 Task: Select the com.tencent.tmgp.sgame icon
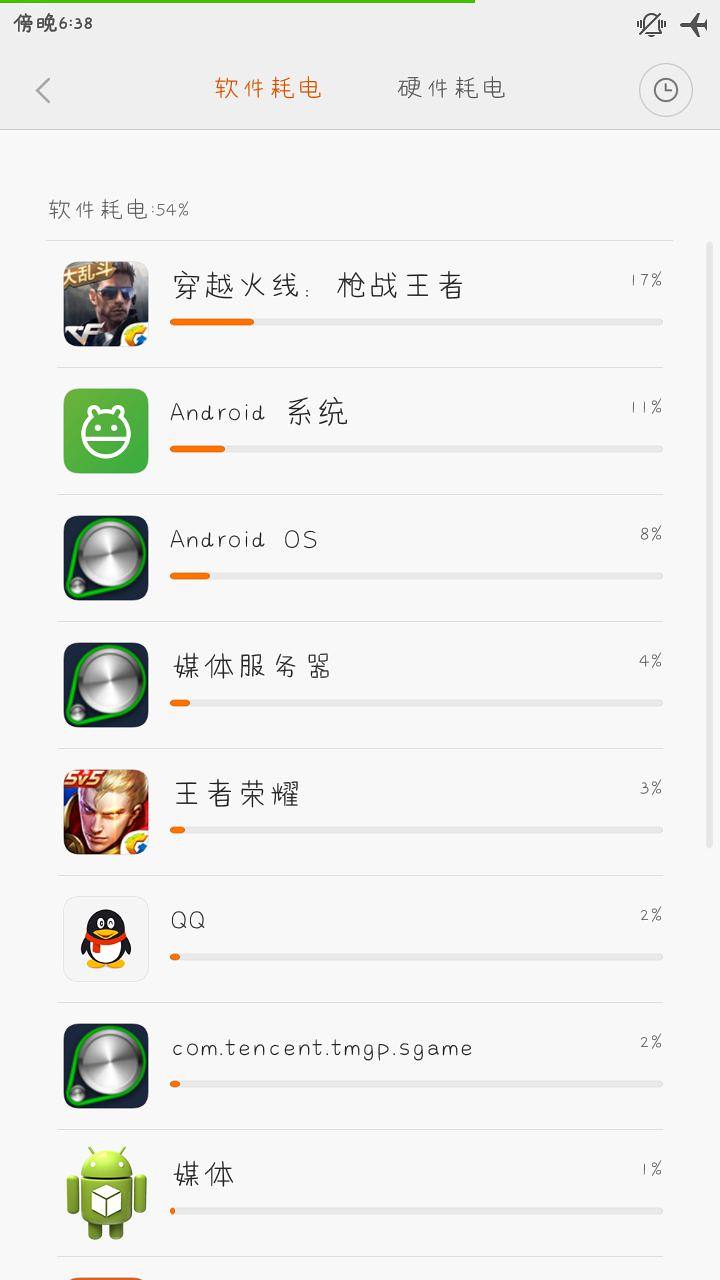105,1066
